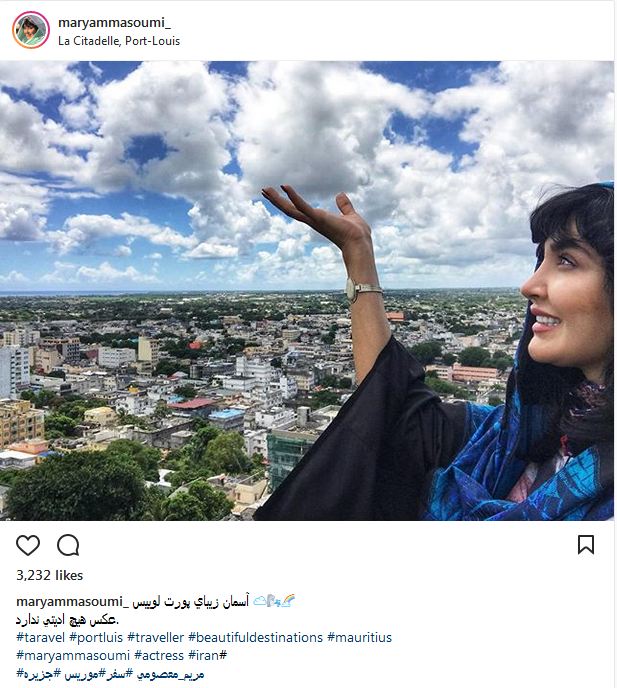Image resolution: width=617 pixels, height=688 pixels.
Task: Open the #maryammasoumi hashtag
Action: [71, 655]
